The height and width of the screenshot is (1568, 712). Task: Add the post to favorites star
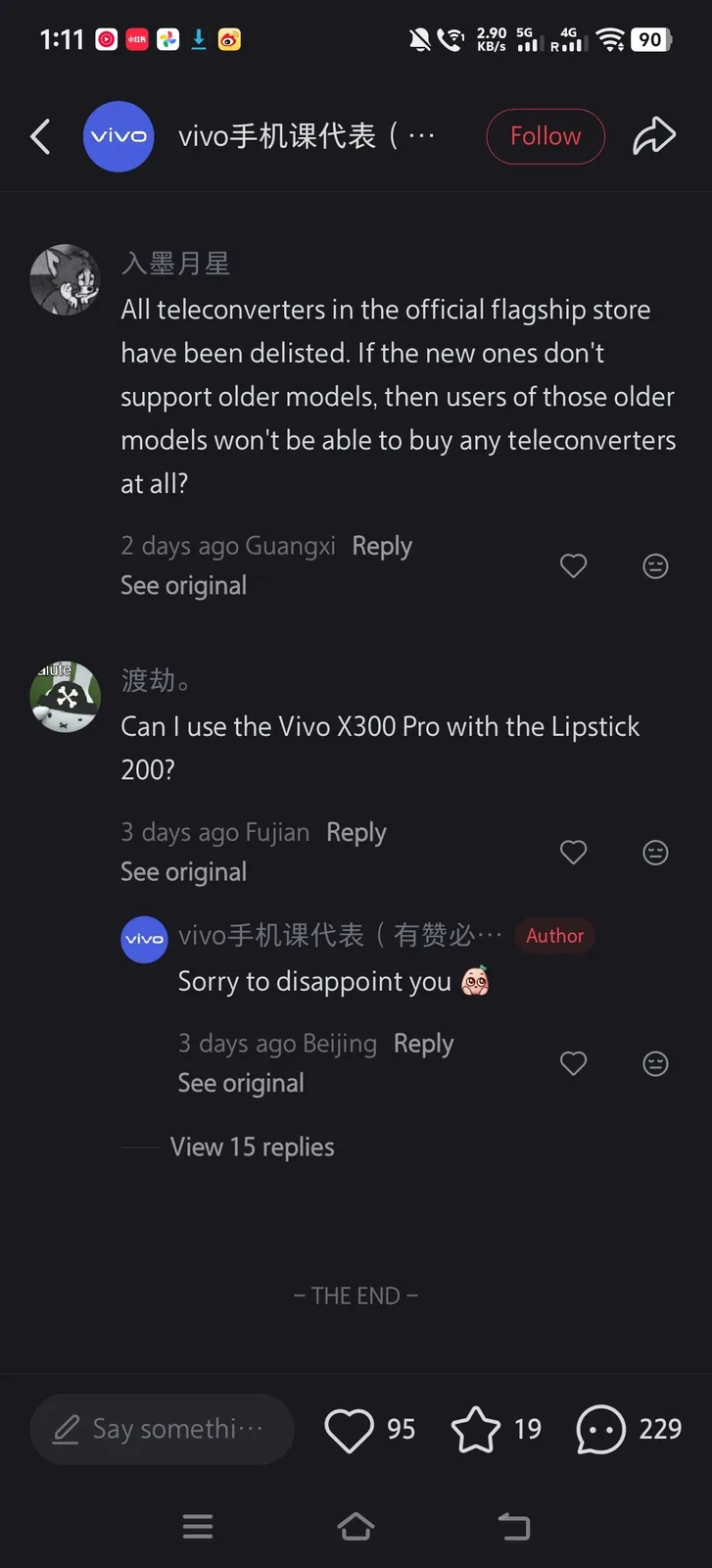[x=476, y=1430]
